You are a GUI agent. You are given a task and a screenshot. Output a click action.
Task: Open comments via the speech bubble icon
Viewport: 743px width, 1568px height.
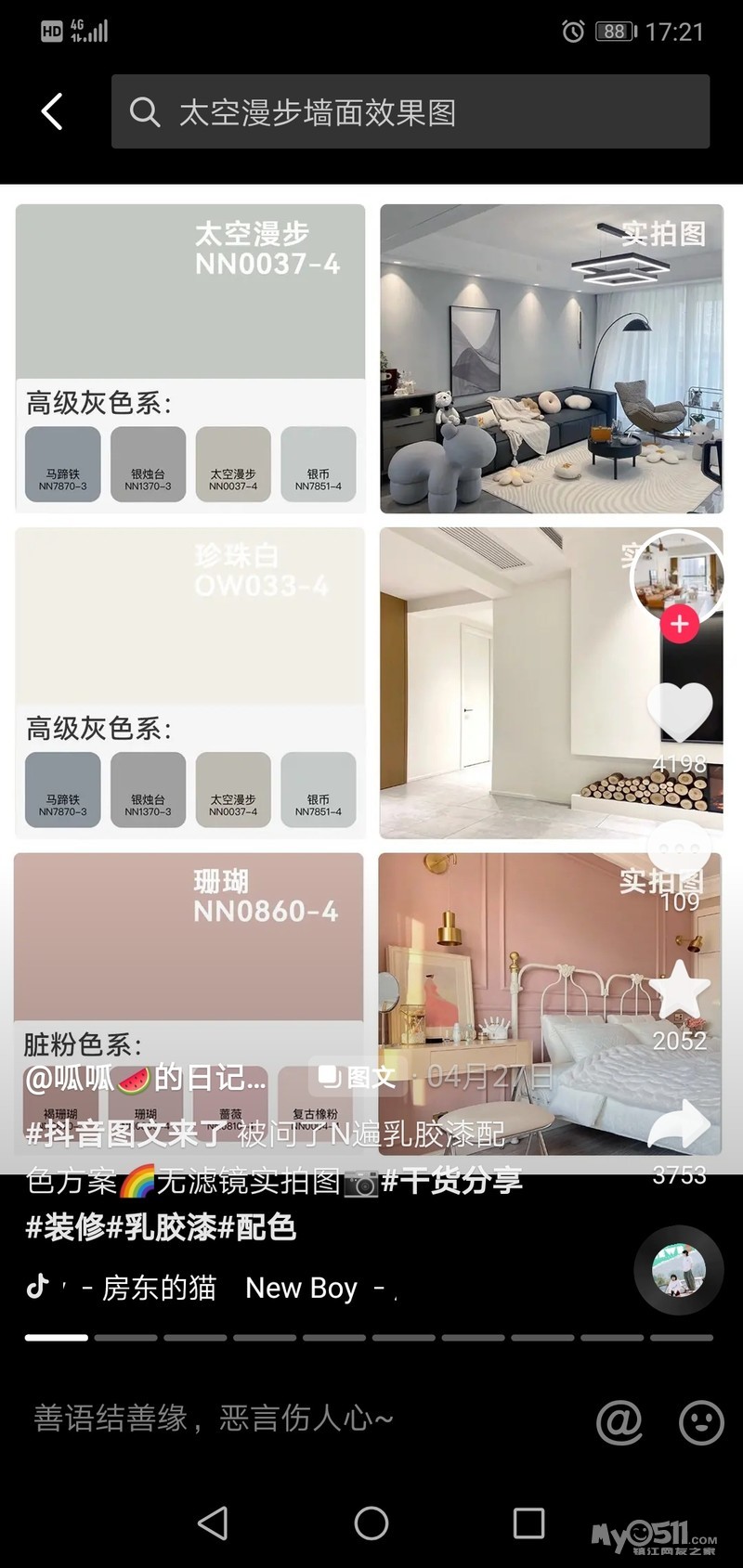(x=679, y=849)
